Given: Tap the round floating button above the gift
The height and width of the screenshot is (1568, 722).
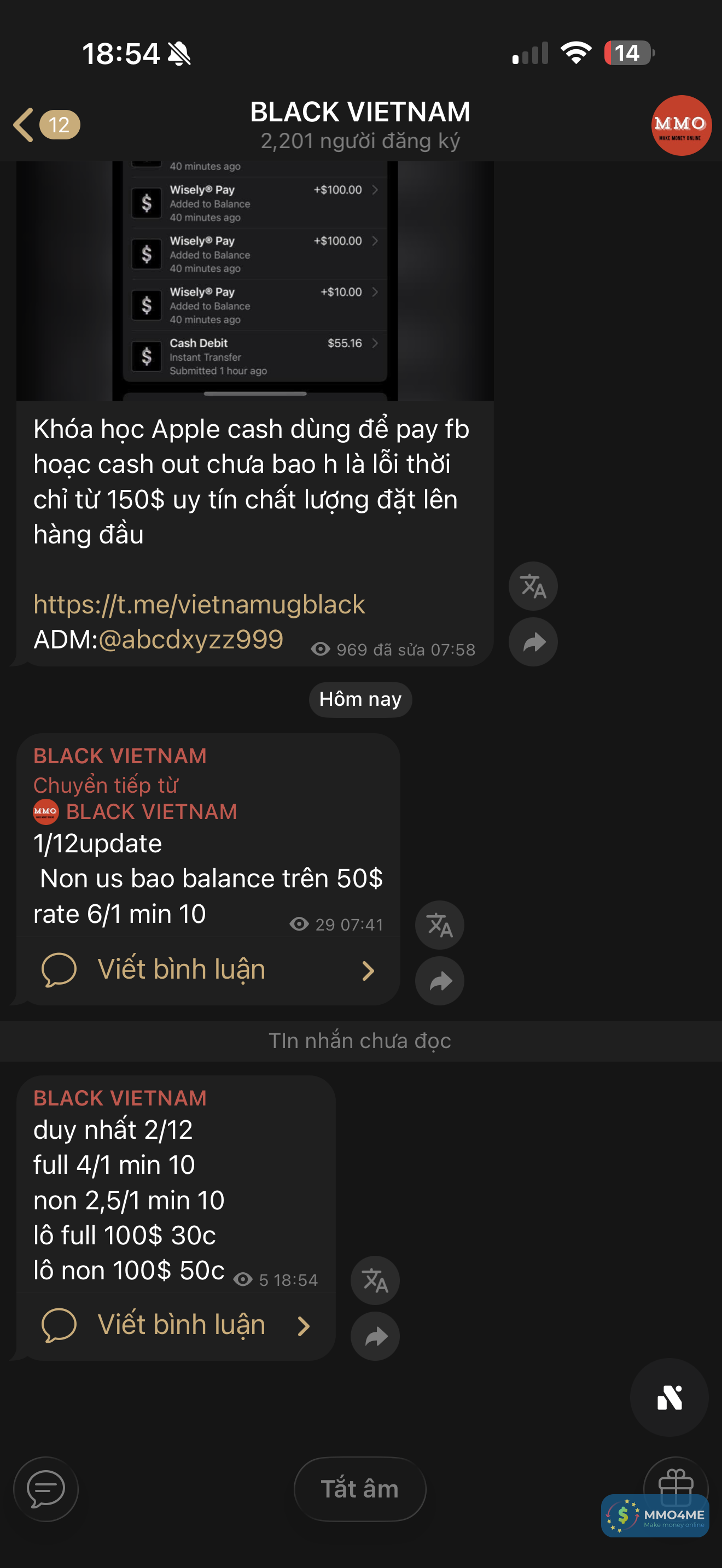Looking at the screenshot, I should pos(669,1397).
